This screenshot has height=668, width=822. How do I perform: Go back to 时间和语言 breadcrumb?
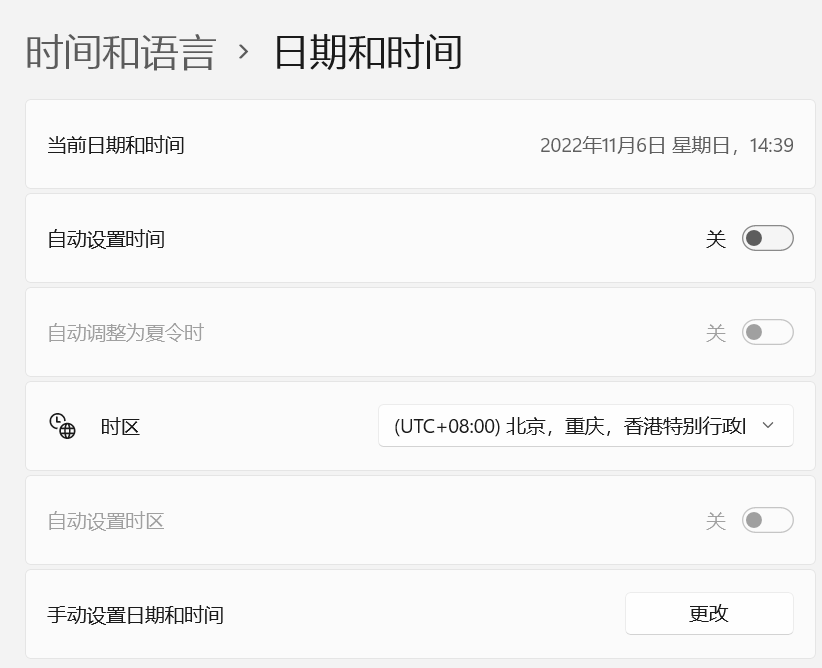tap(120, 52)
